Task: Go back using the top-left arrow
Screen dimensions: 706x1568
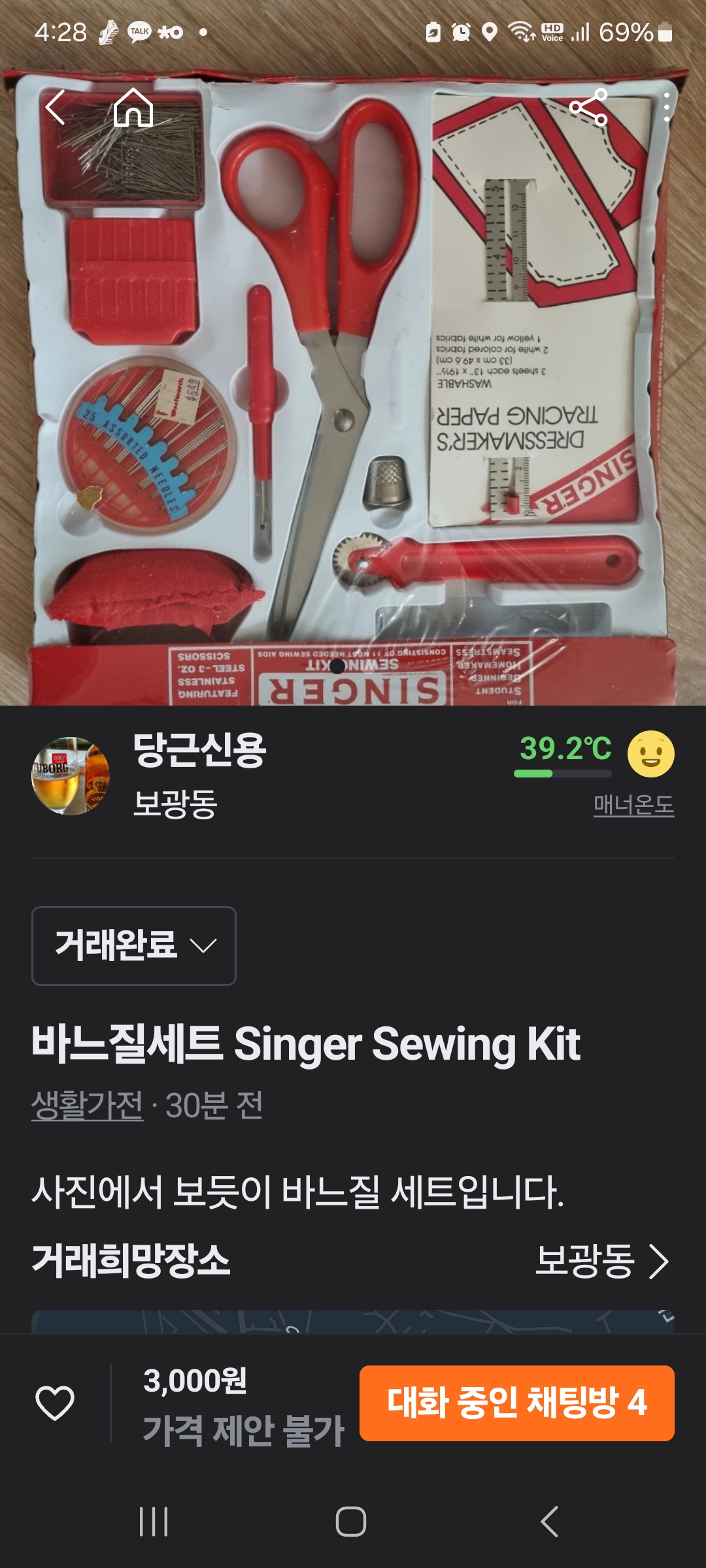Action: pos(56,107)
